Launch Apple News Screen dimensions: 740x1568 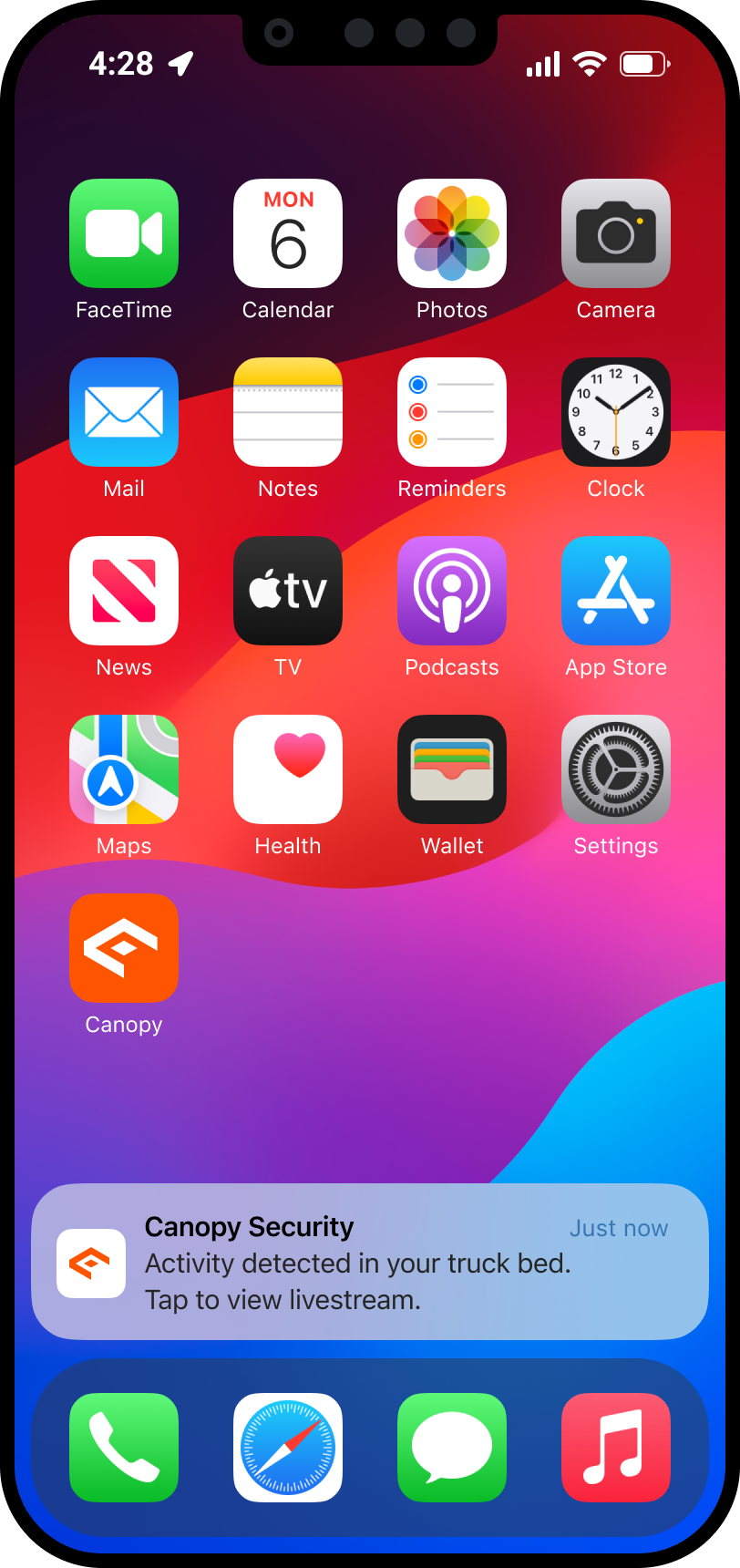point(124,591)
